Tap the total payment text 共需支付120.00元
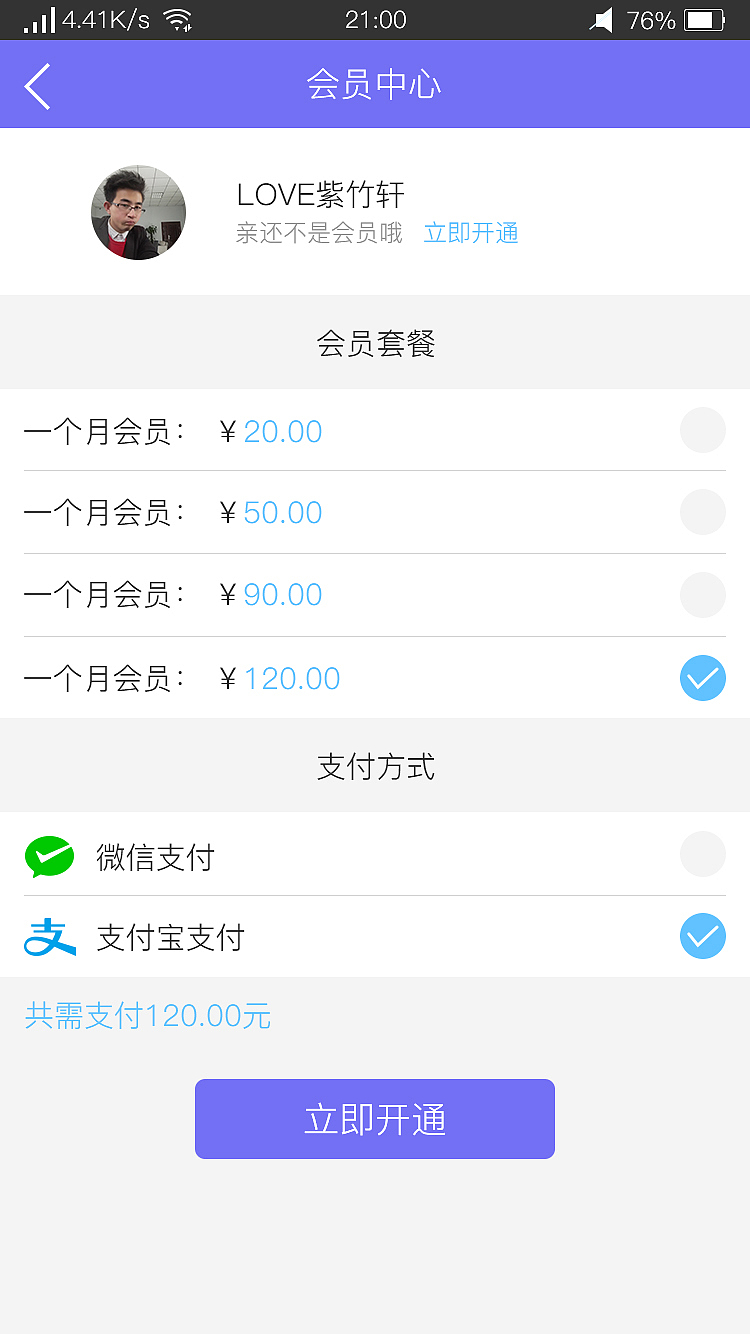This screenshot has height=1334, width=750. coord(147,1016)
